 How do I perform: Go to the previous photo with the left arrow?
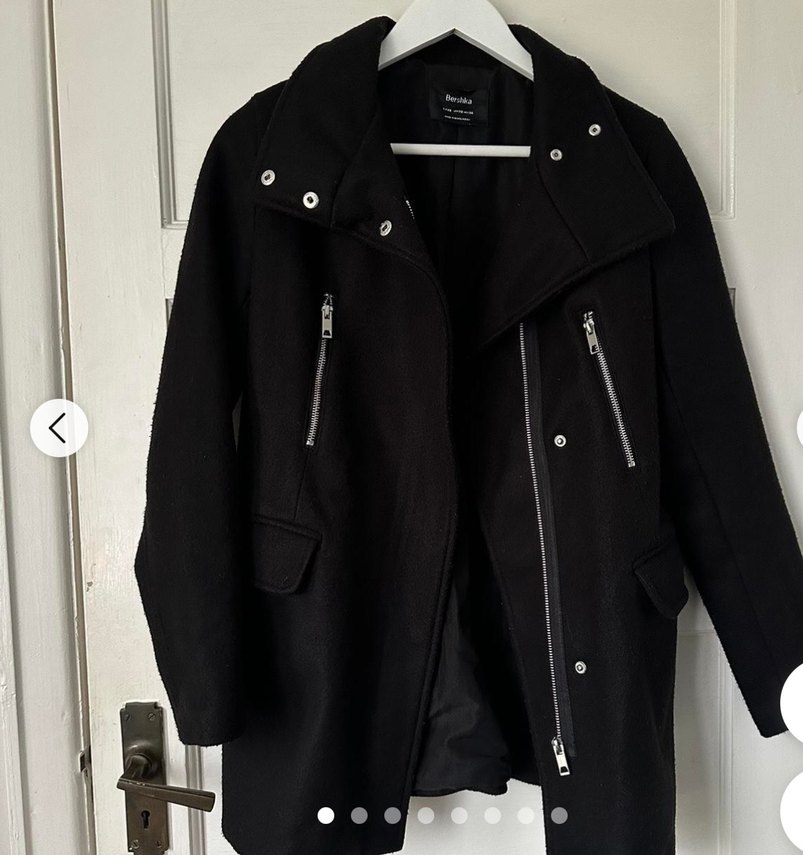(x=58, y=428)
